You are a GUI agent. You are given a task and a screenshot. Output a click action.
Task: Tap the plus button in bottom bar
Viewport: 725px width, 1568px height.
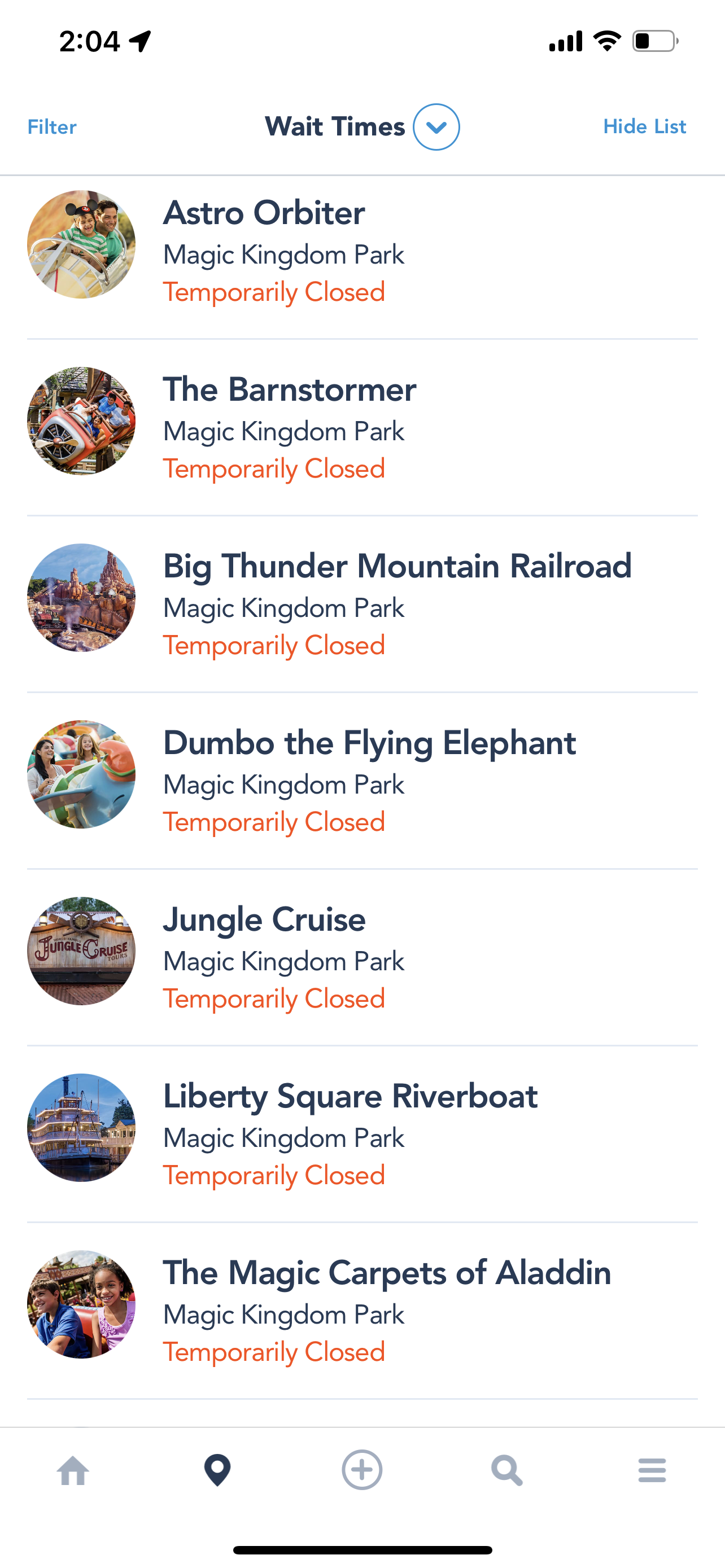(362, 1470)
